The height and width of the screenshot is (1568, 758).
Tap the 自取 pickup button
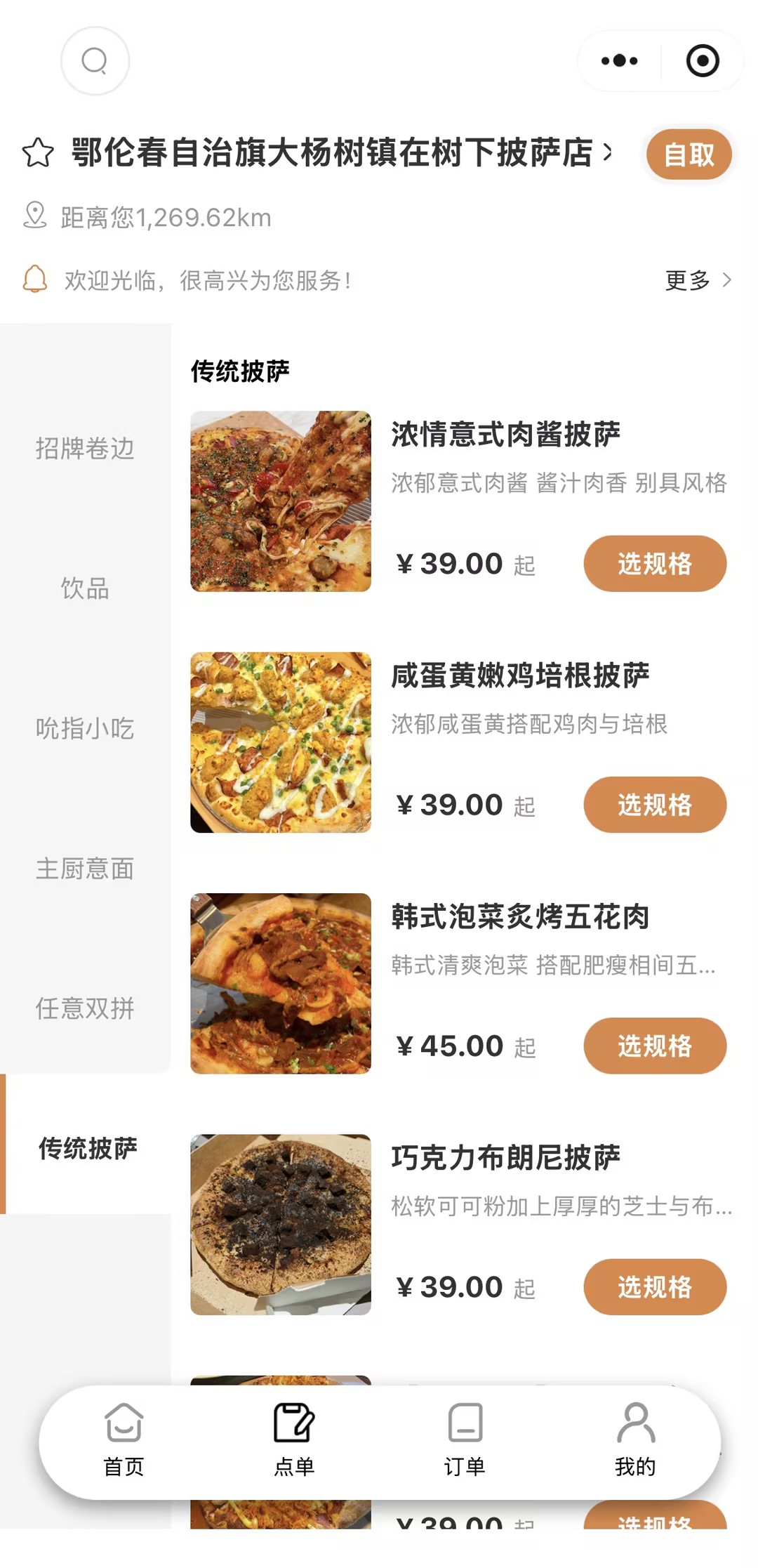coord(689,154)
